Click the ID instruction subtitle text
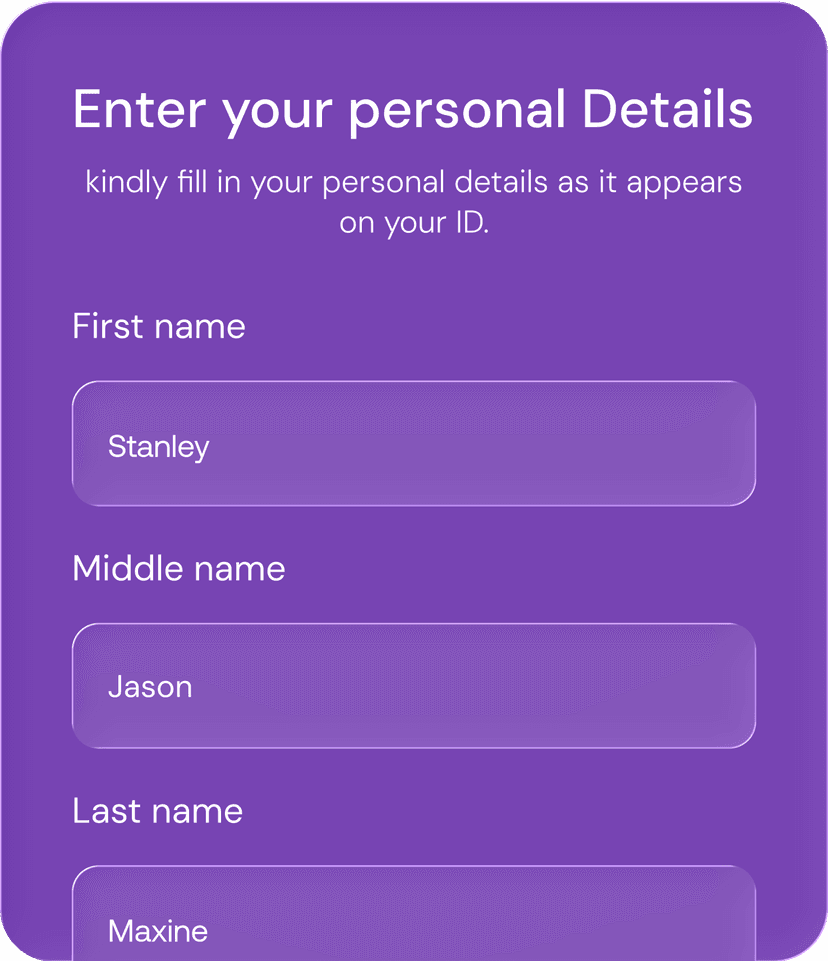 click(413, 200)
